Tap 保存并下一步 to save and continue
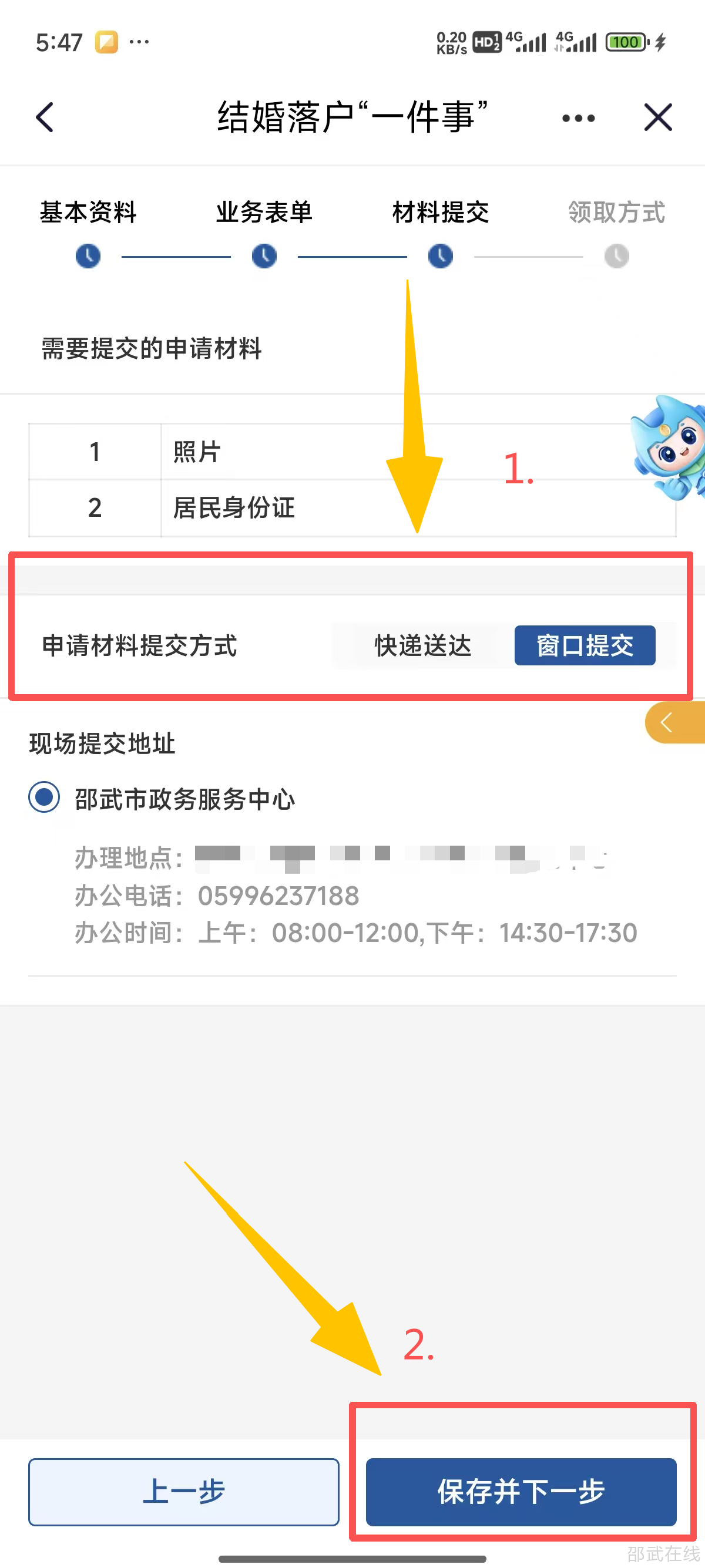 521,1491
